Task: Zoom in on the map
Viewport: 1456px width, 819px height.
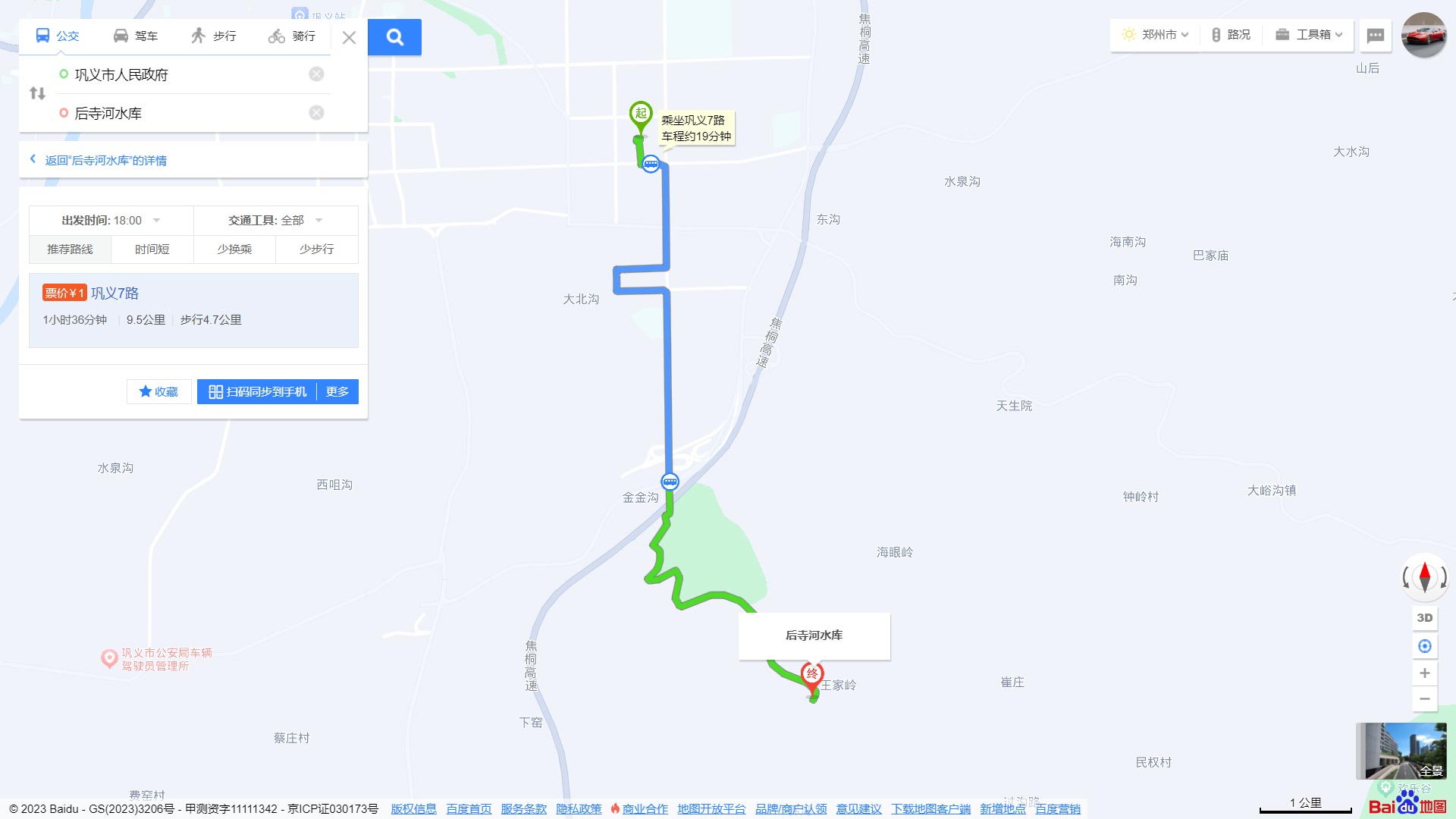Action: (1425, 673)
